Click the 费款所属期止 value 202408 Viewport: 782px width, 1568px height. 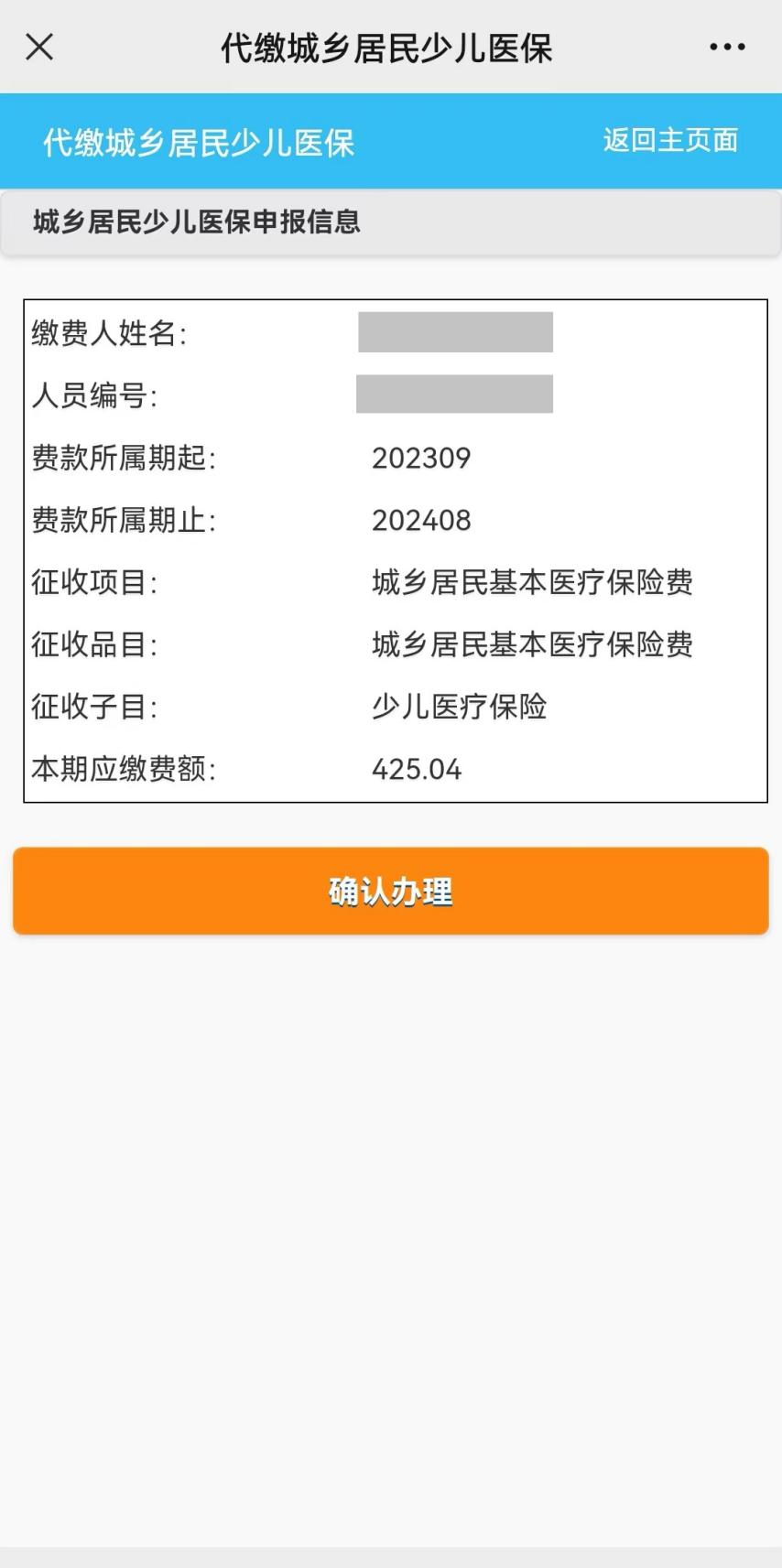[420, 521]
